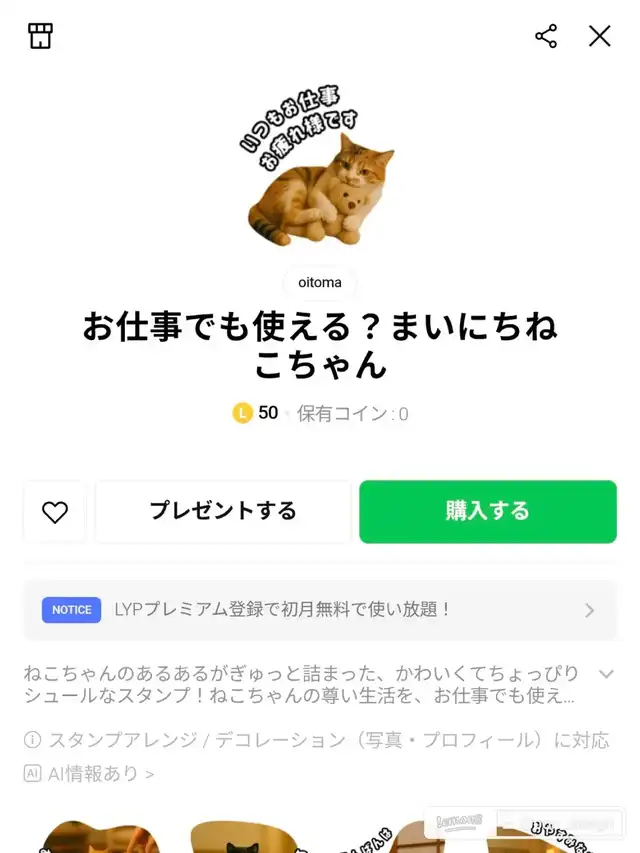Screen dimensions: 640x853
Task: Open the LYPプレミアム notice banner
Action: [x=320, y=610]
